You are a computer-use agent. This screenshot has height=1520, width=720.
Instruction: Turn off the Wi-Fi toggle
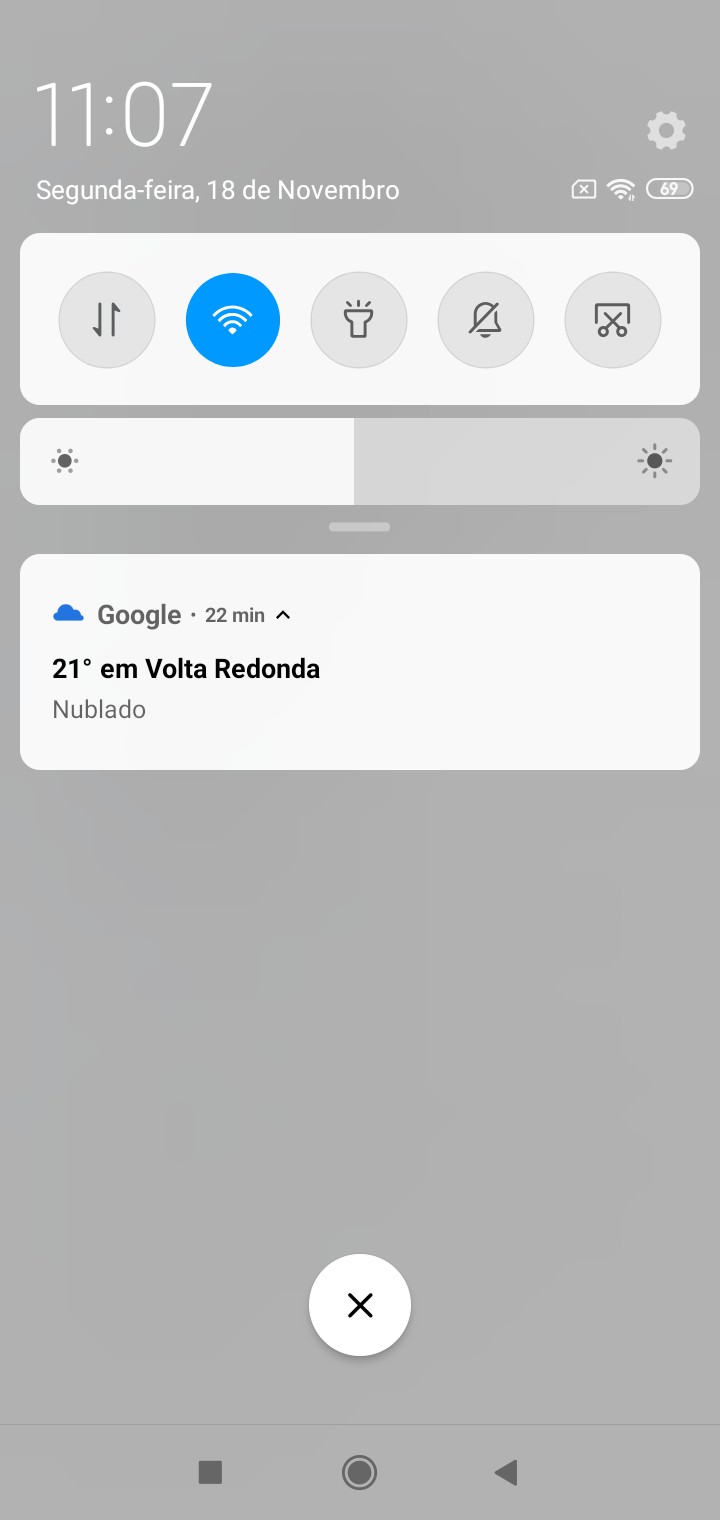click(233, 320)
